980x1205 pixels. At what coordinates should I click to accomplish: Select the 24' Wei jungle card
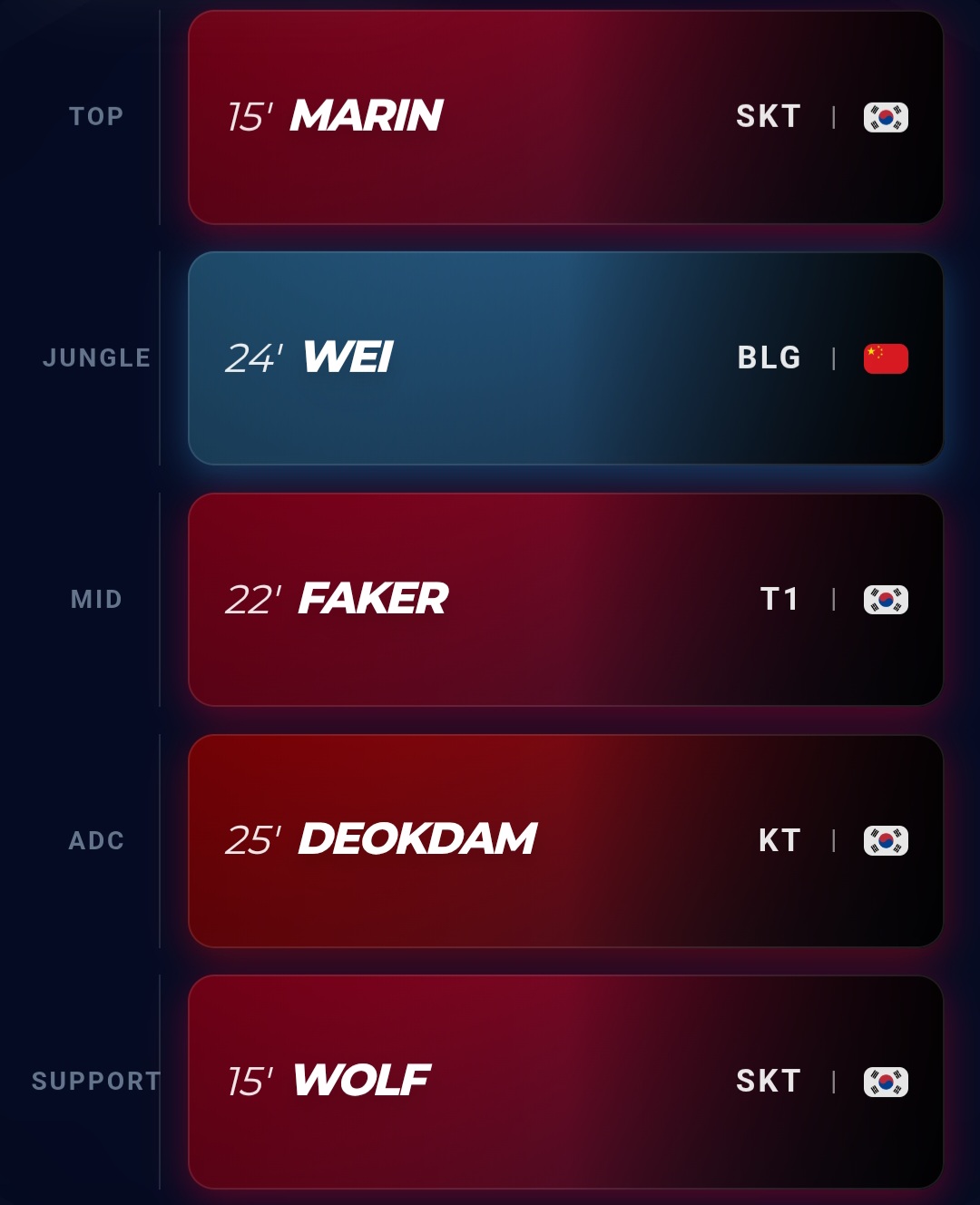[564, 358]
